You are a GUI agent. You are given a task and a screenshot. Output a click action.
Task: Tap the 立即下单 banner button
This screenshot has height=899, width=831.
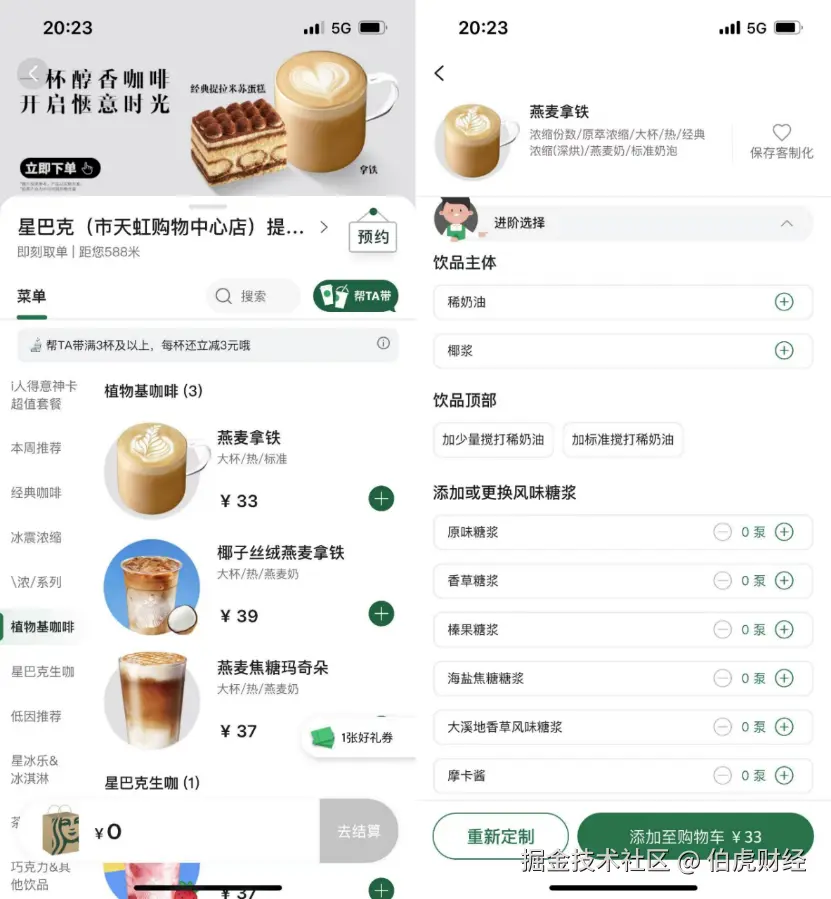(x=60, y=168)
